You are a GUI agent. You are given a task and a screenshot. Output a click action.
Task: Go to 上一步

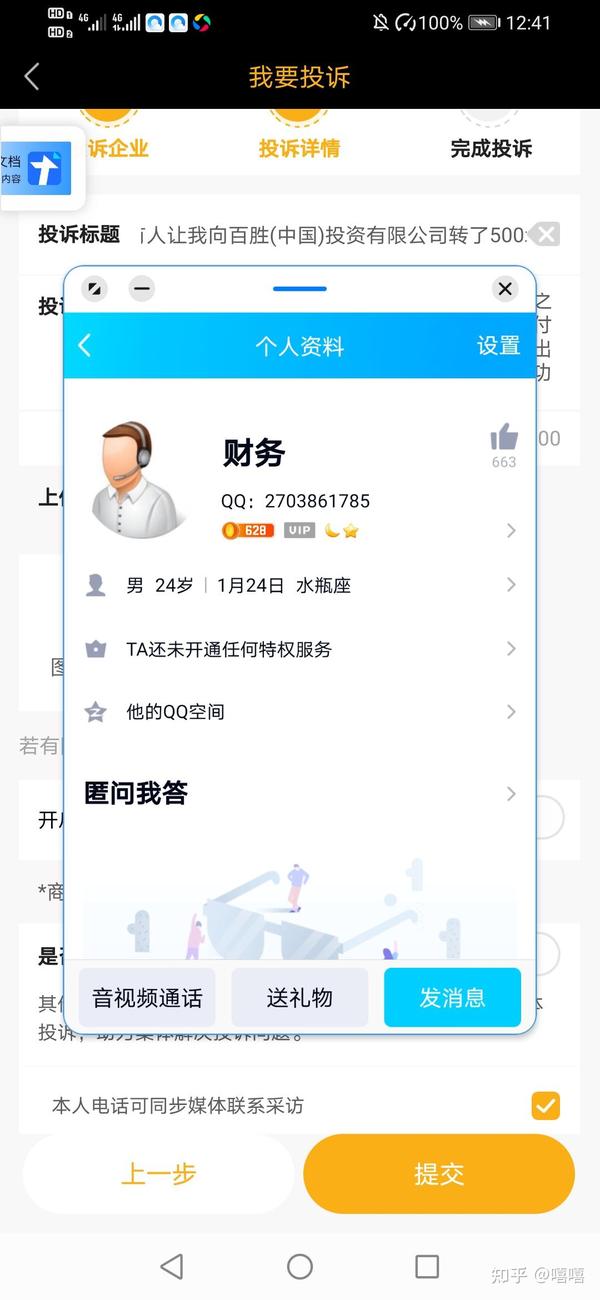coord(158,1174)
